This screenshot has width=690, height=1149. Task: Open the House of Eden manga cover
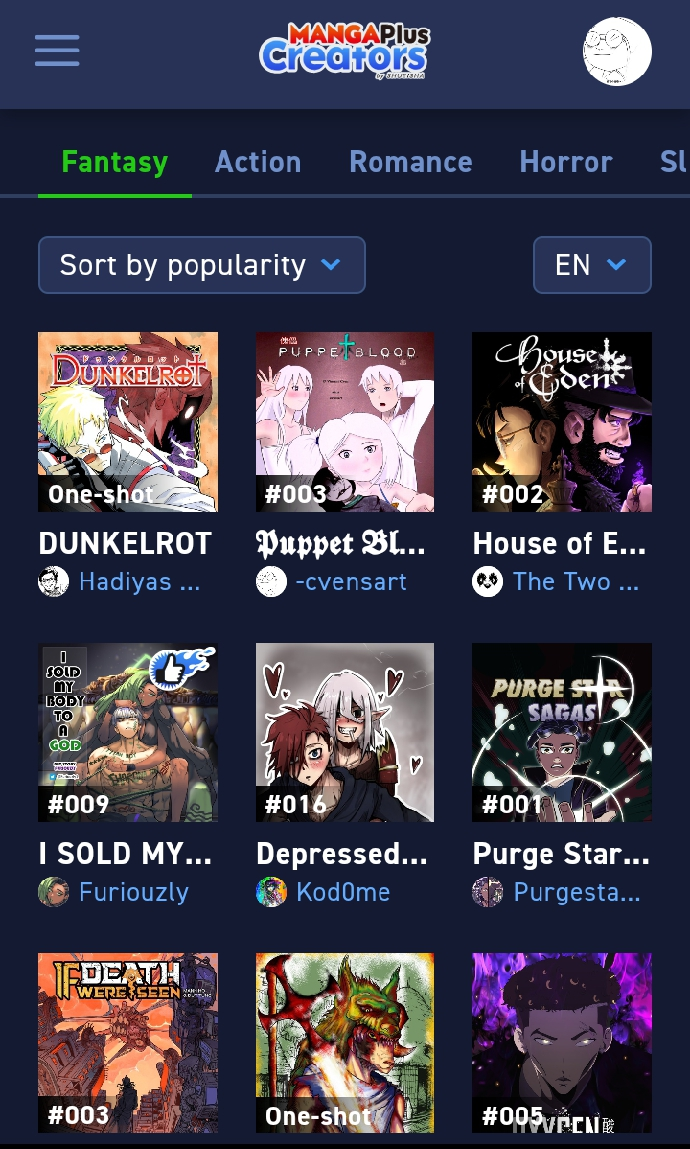562,422
